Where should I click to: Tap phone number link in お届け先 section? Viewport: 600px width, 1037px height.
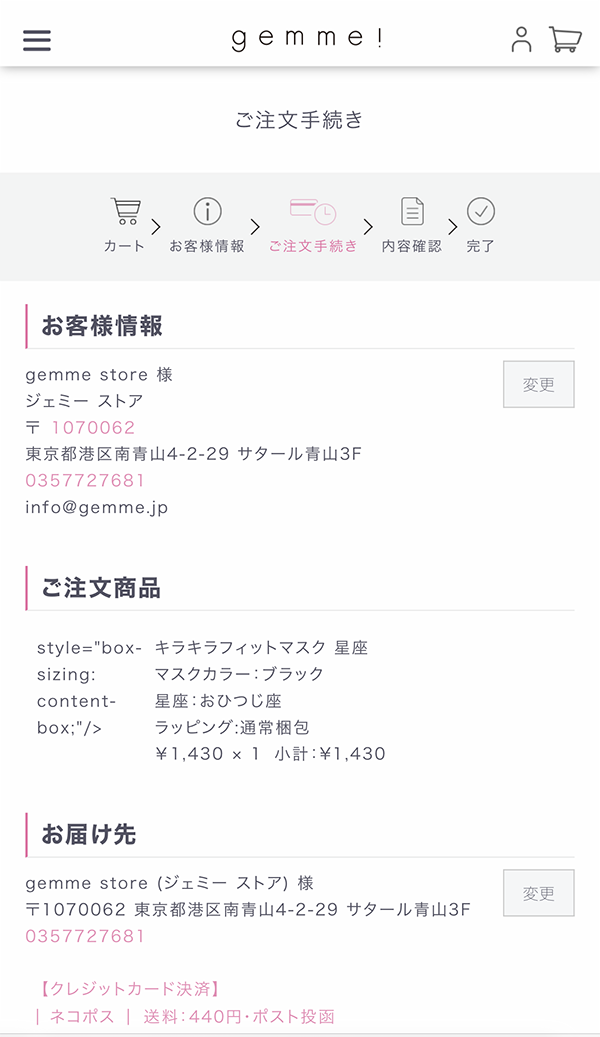85,936
